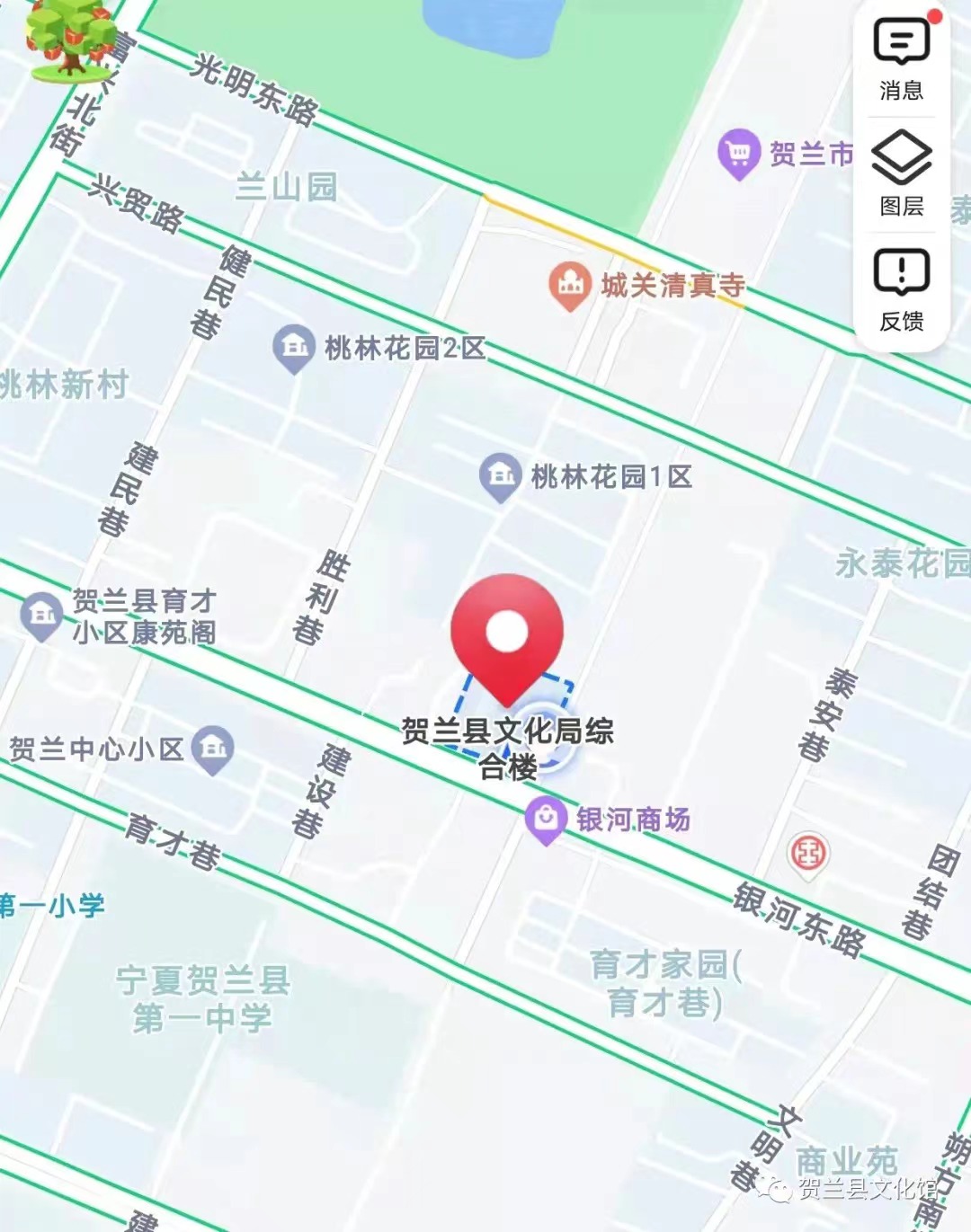
Task: Select the 桃林花园2区 marker
Action: [x=294, y=347]
